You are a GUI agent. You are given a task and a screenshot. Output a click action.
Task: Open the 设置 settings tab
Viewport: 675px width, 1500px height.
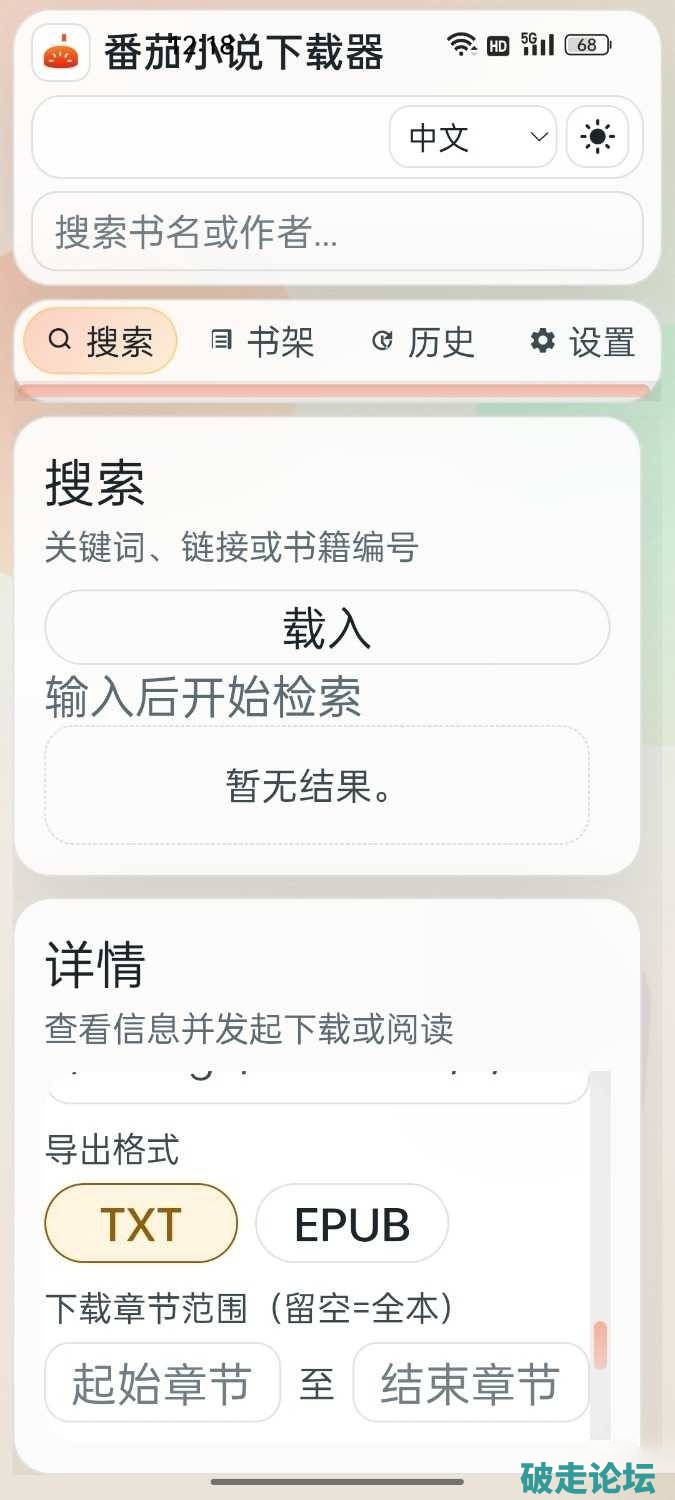click(x=582, y=341)
